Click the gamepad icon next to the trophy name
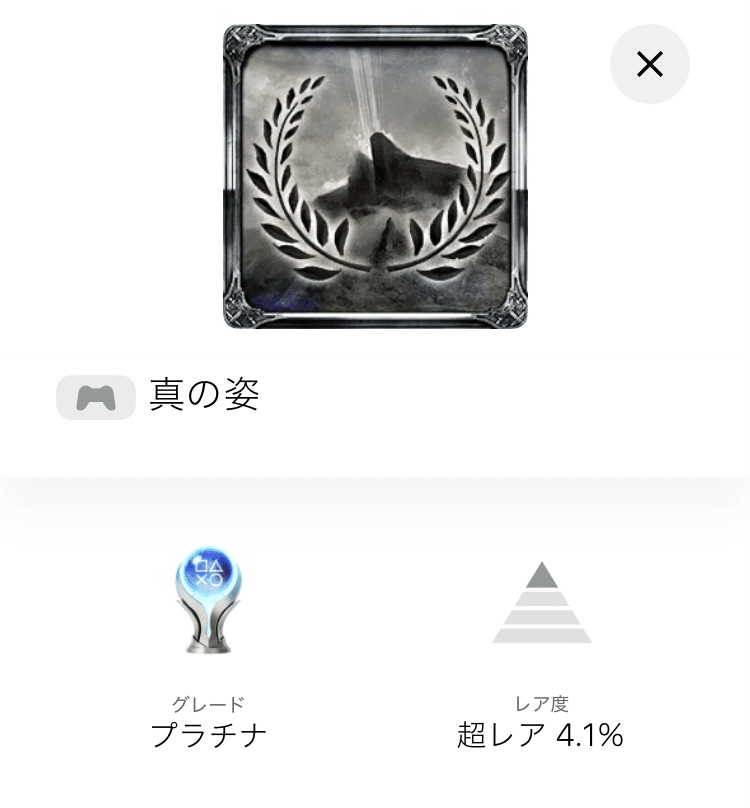Screen dimensions: 750x808 click(x=96, y=399)
